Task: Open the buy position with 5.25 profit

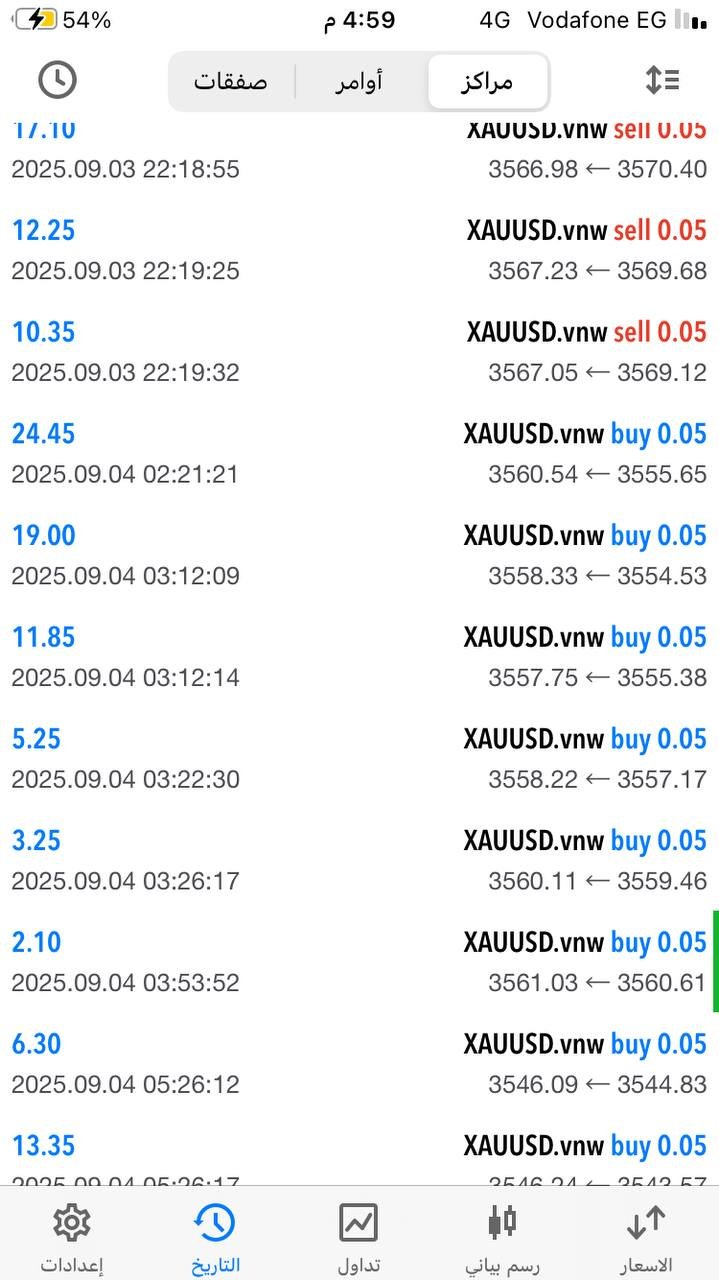Action: [359, 759]
